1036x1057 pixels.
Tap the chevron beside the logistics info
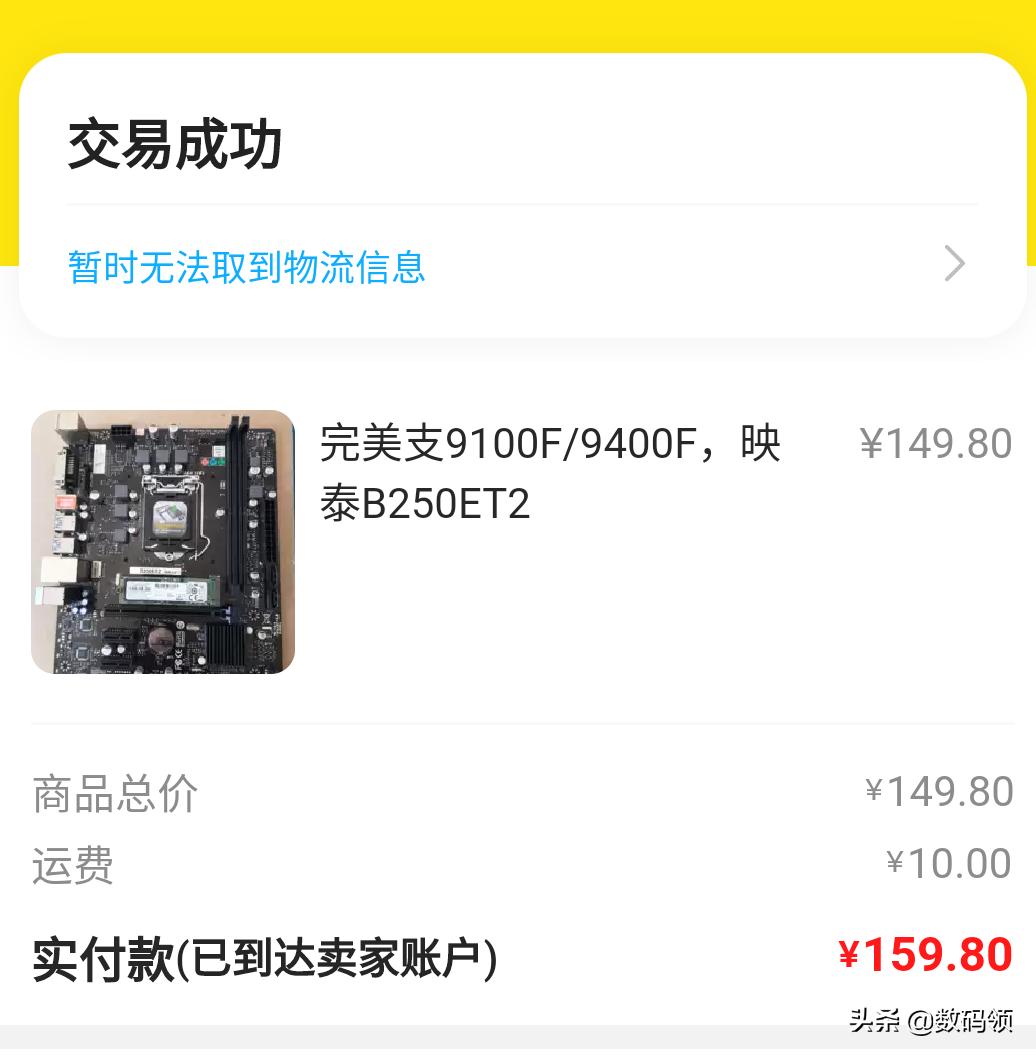[x=955, y=265]
